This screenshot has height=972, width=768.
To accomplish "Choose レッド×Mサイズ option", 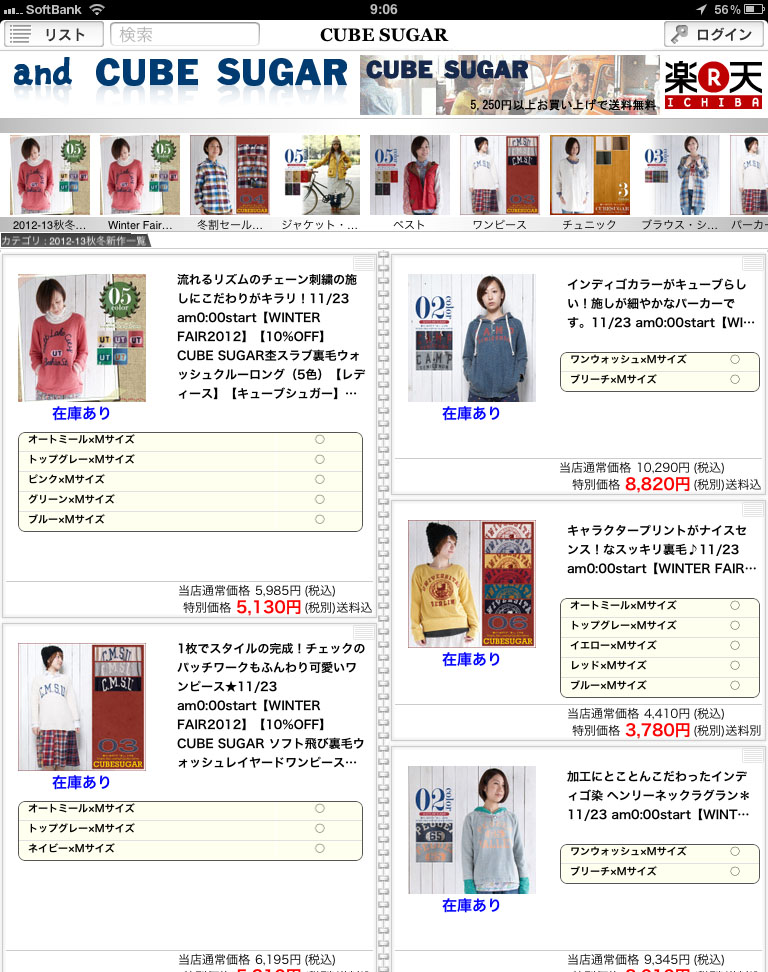I will [735, 666].
